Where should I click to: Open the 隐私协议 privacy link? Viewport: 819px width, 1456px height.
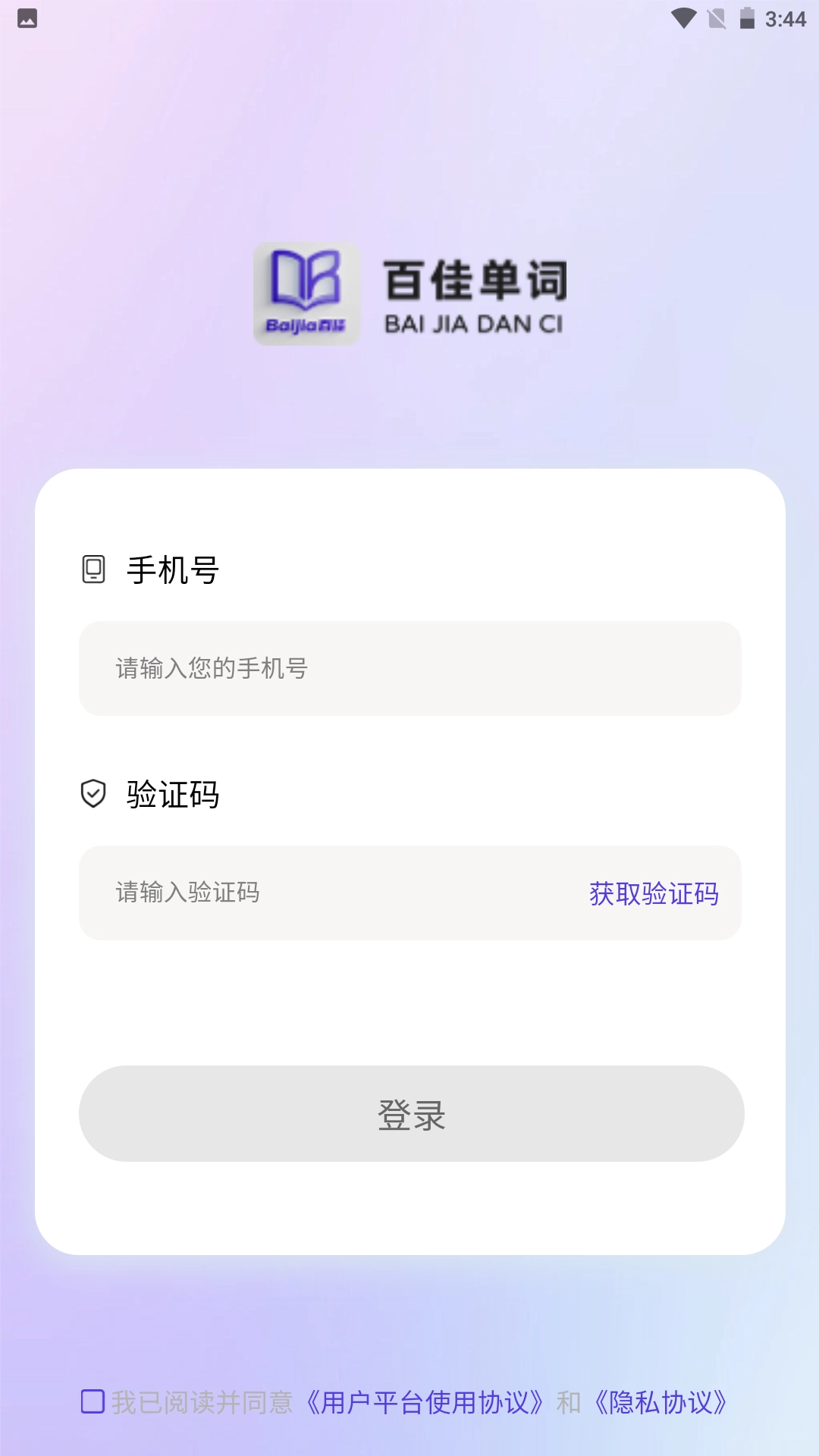point(661,1403)
